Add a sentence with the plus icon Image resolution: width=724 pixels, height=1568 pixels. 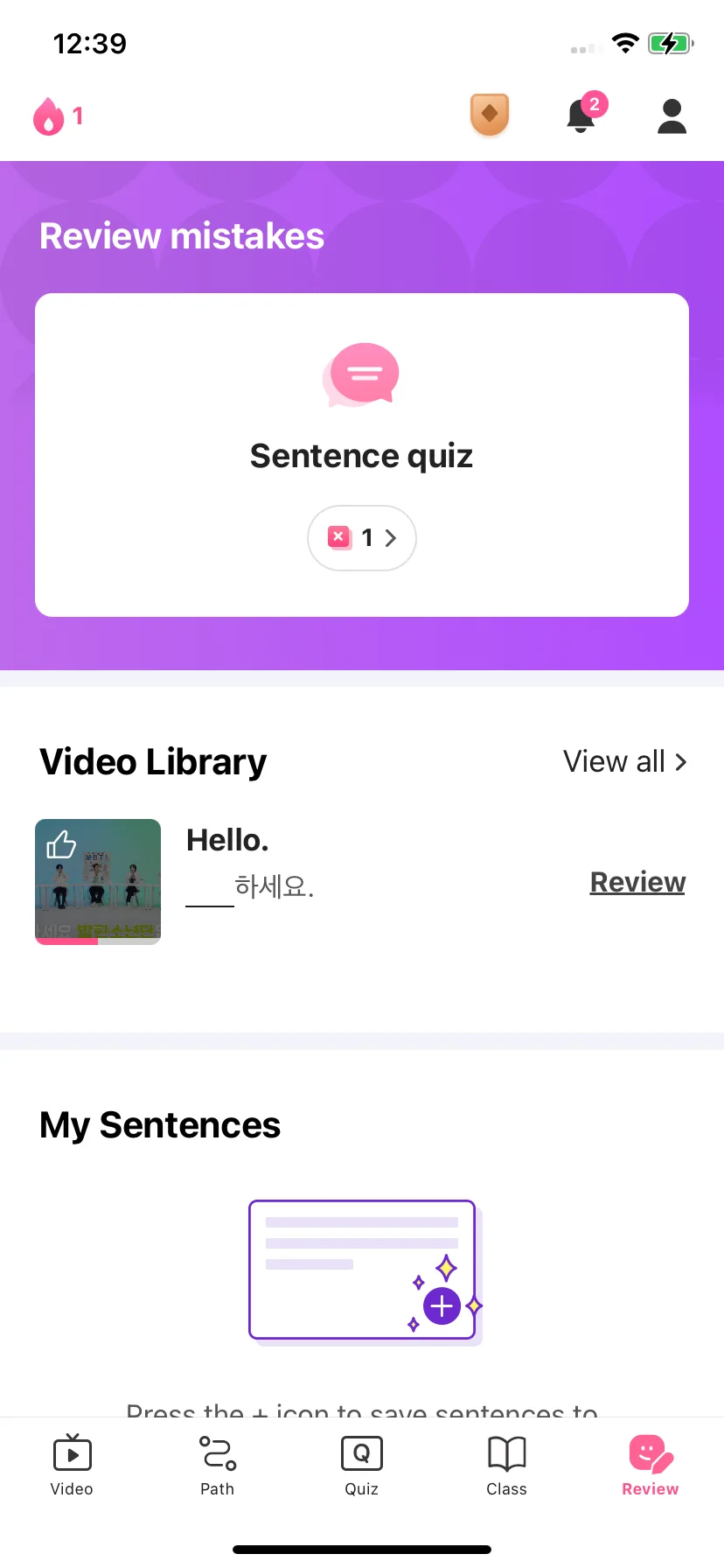(x=442, y=1306)
